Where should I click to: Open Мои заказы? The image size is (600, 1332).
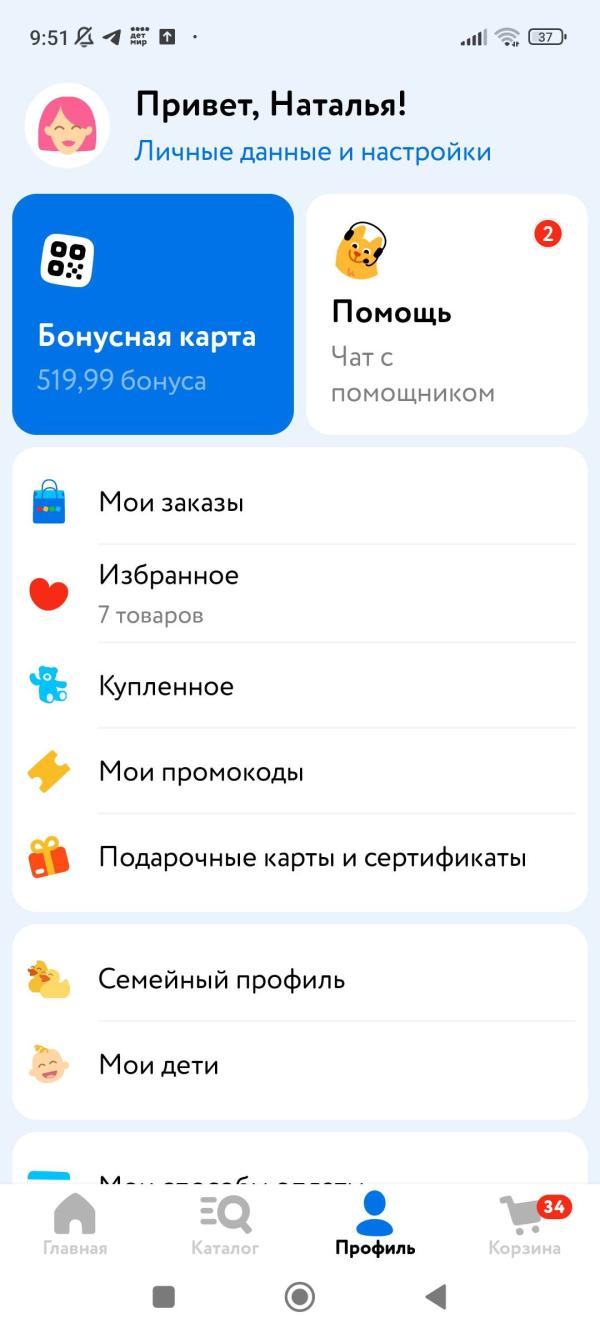[300, 502]
